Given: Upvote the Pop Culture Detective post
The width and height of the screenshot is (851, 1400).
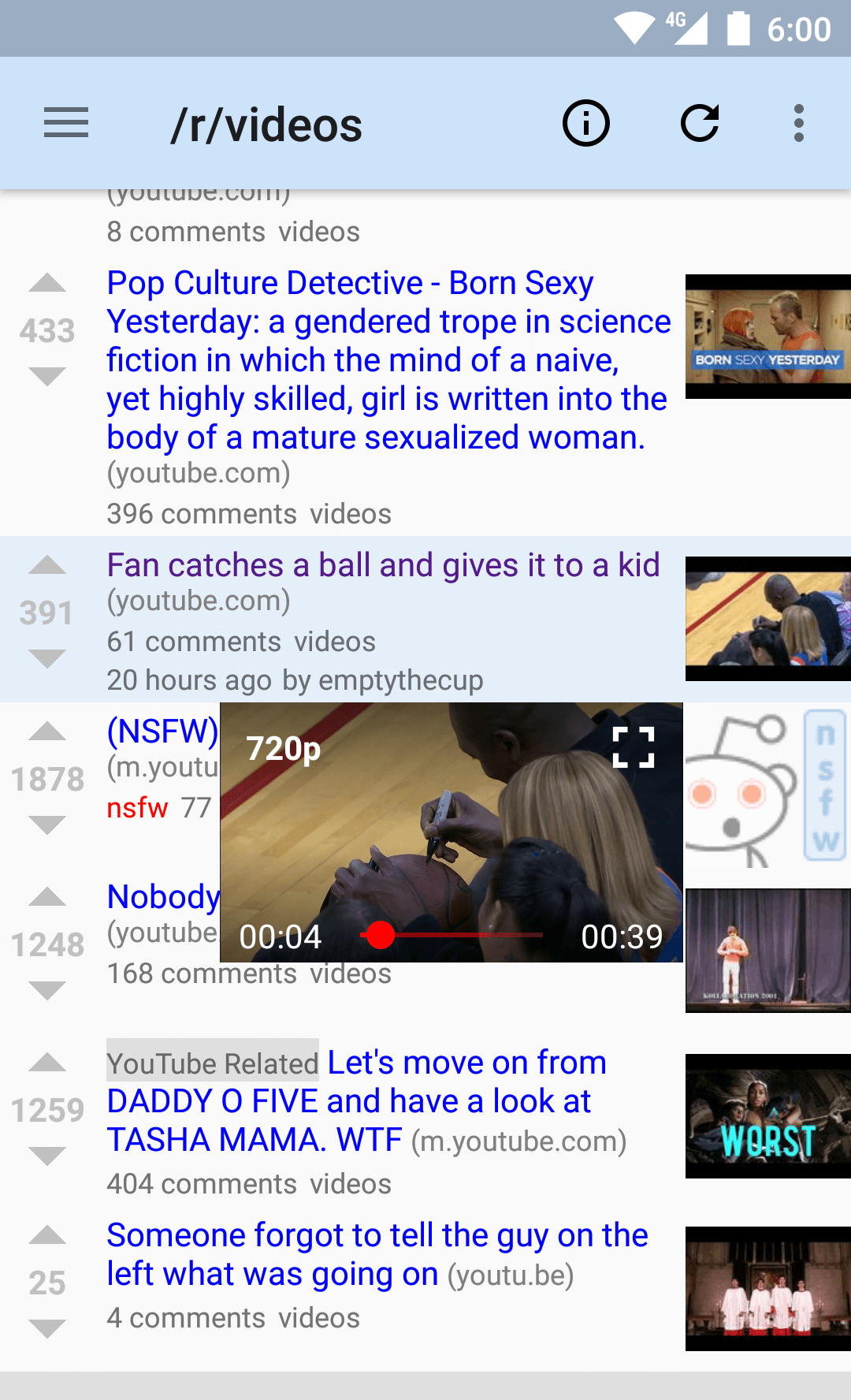Looking at the screenshot, I should pyautogui.click(x=47, y=284).
